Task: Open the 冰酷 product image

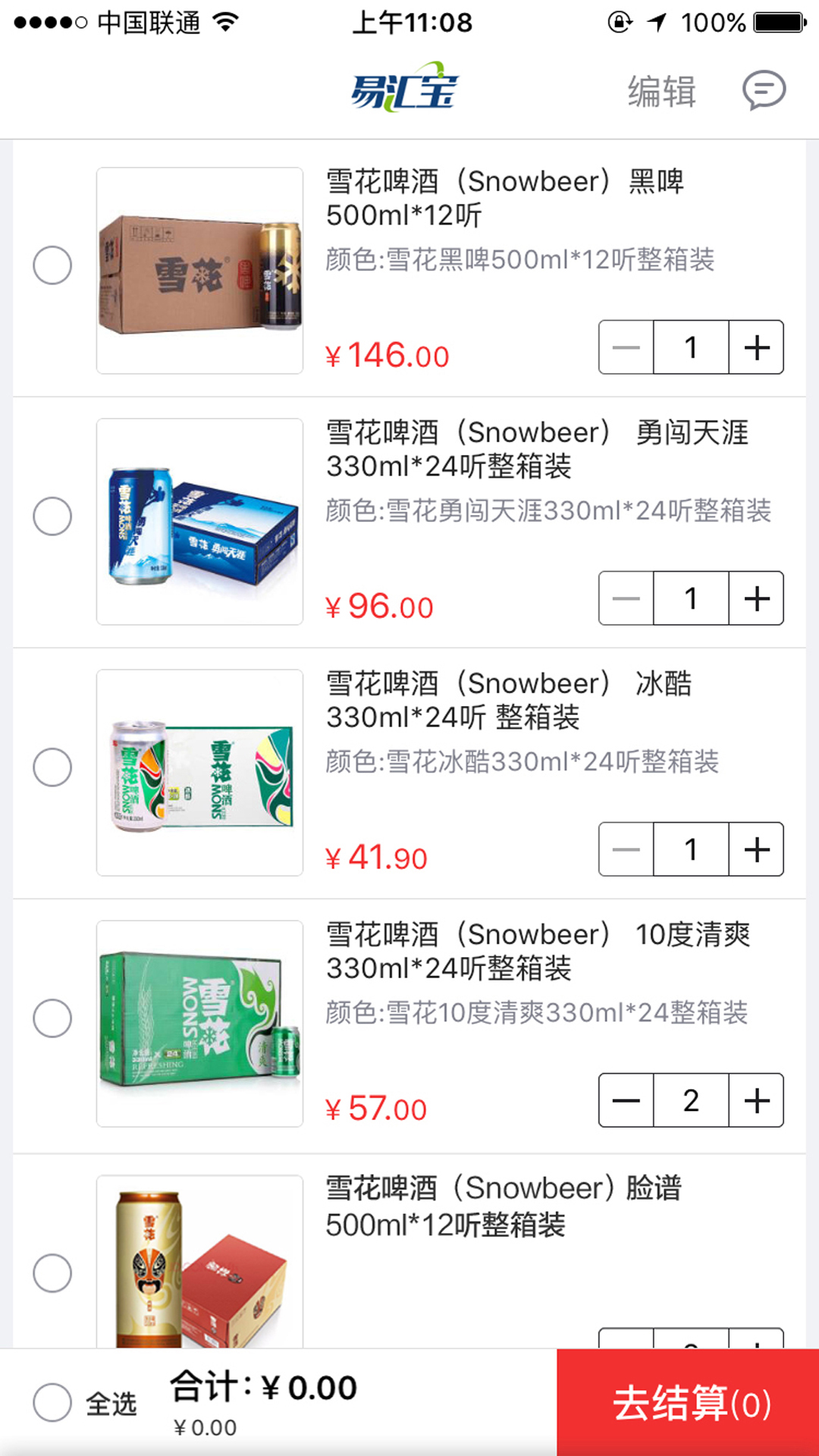Action: tap(199, 773)
